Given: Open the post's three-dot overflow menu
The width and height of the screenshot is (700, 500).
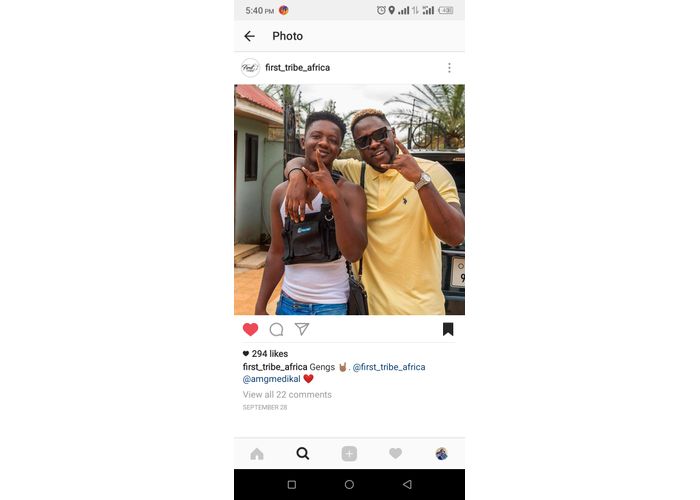Looking at the screenshot, I should pyautogui.click(x=449, y=68).
